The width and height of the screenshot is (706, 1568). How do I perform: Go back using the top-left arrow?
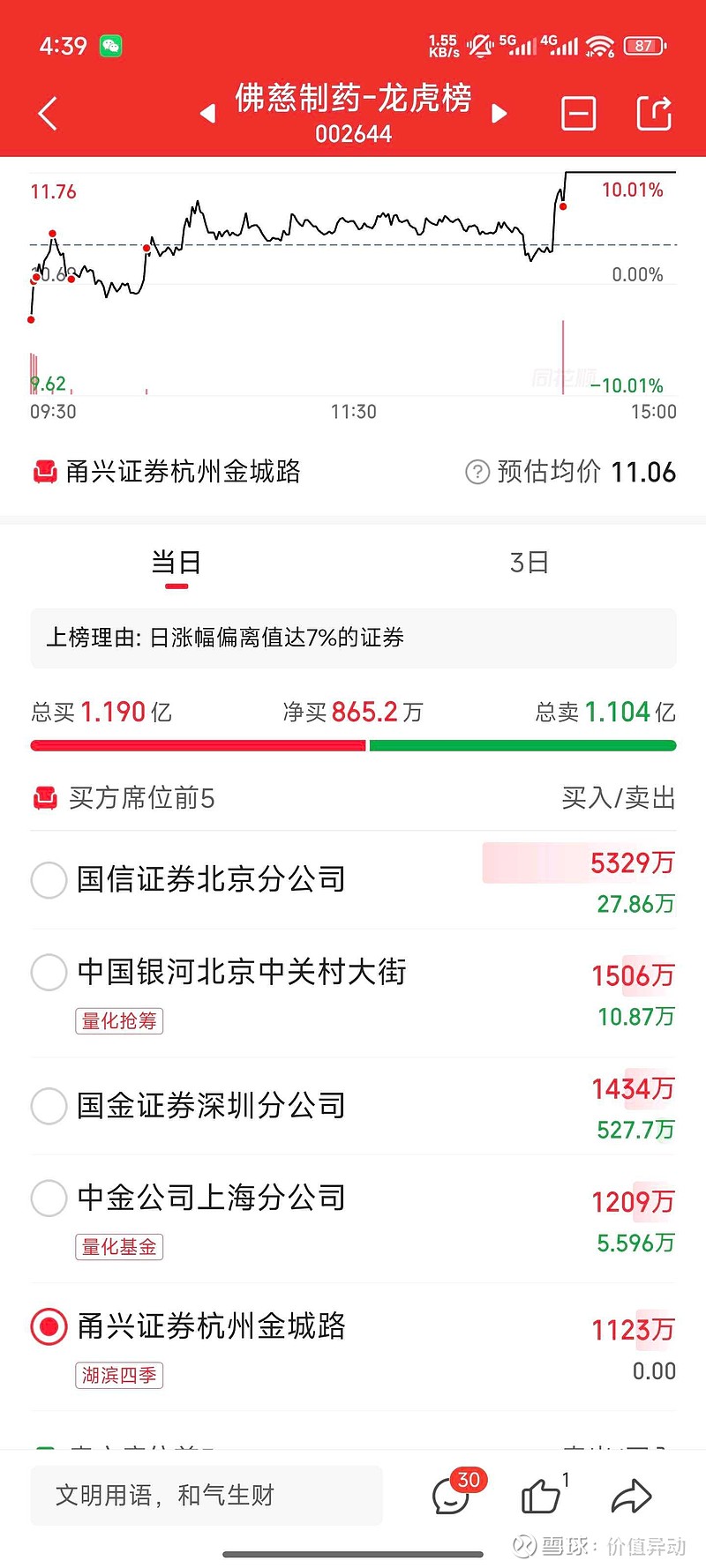point(49,114)
